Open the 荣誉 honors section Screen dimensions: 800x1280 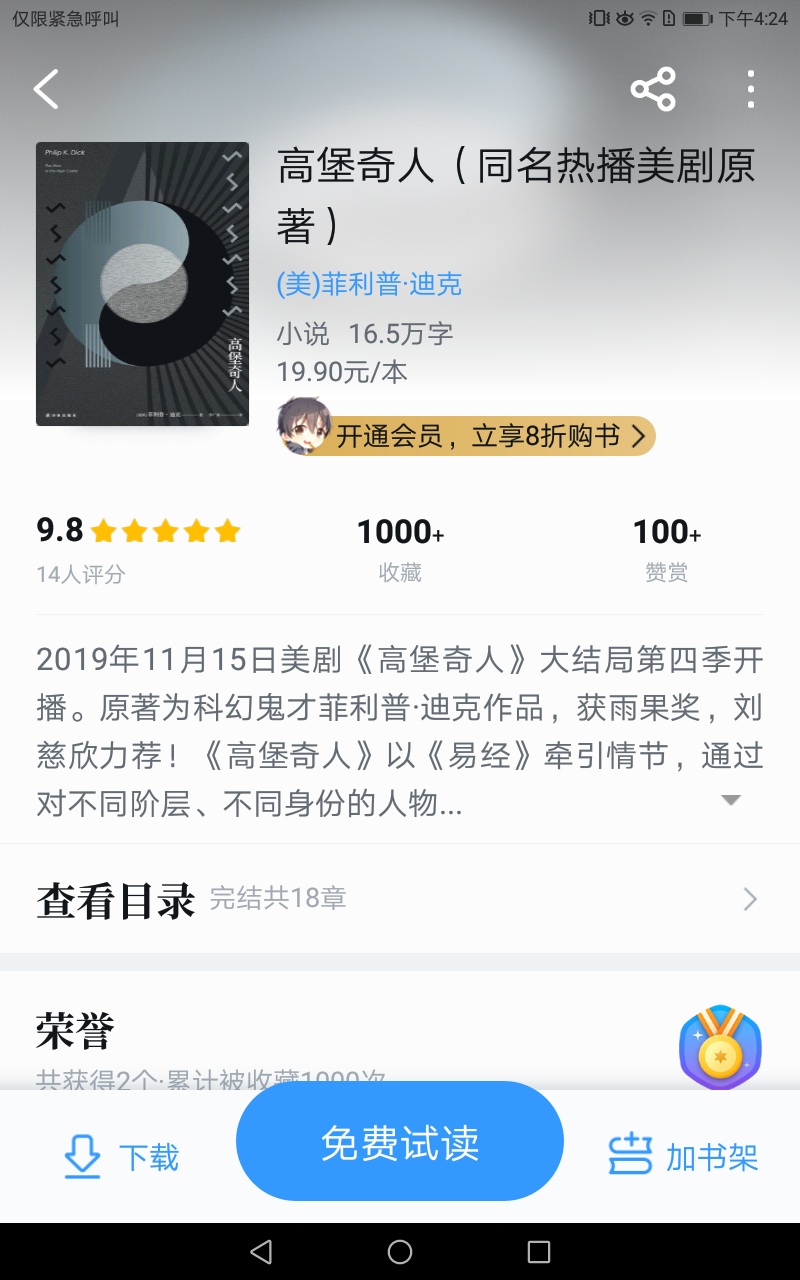[400, 1035]
